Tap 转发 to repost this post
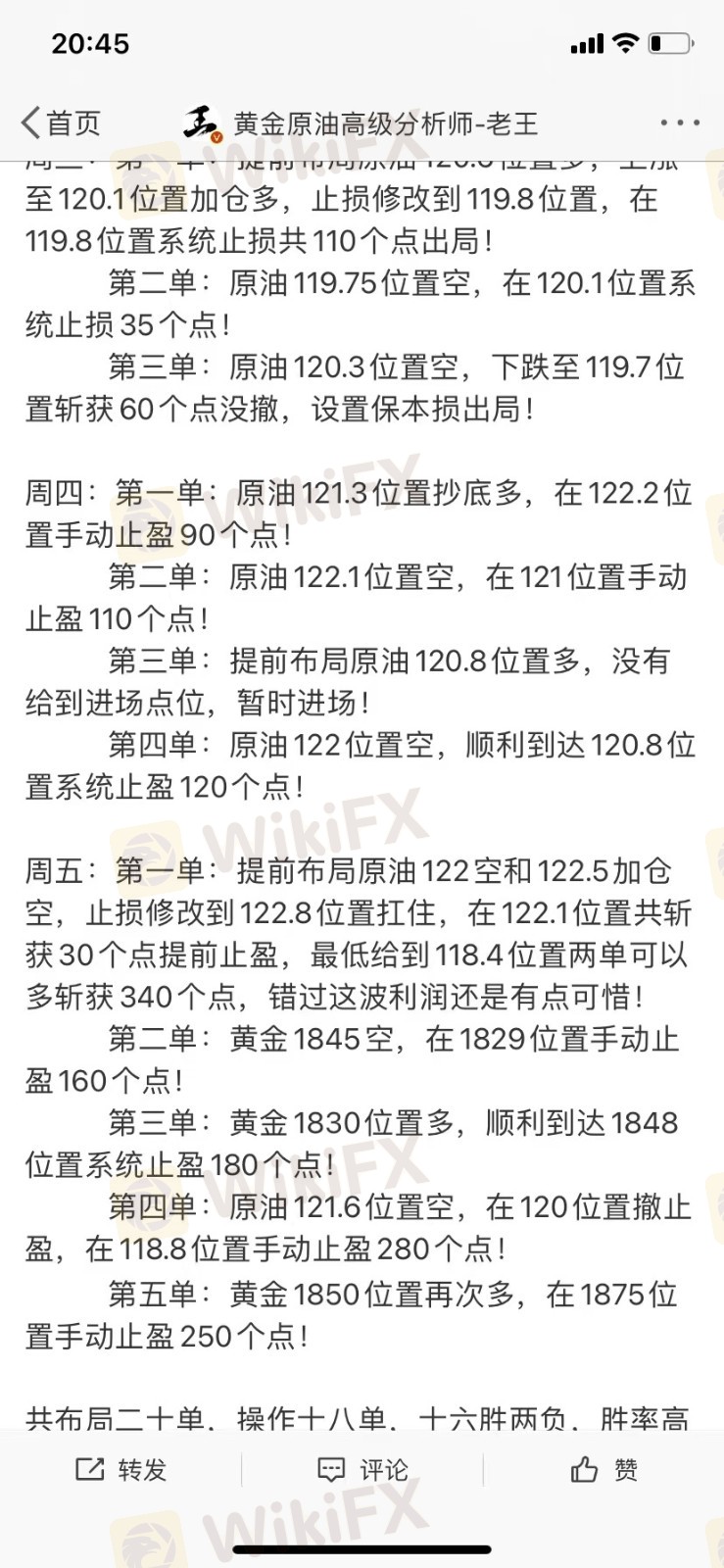Viewport: 724px width, 1568px height. coord(121,1469)
